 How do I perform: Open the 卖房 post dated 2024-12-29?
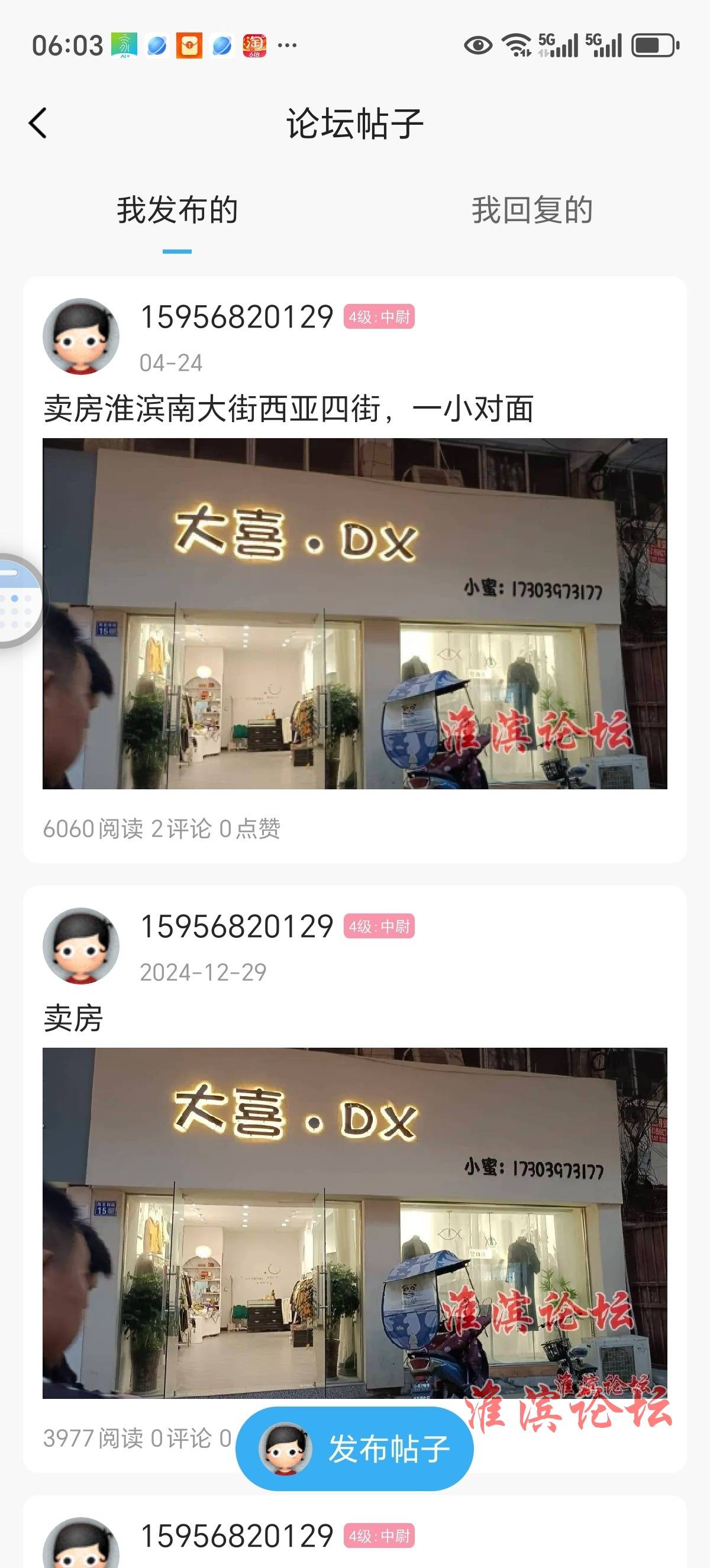[x=73, y=1018]
